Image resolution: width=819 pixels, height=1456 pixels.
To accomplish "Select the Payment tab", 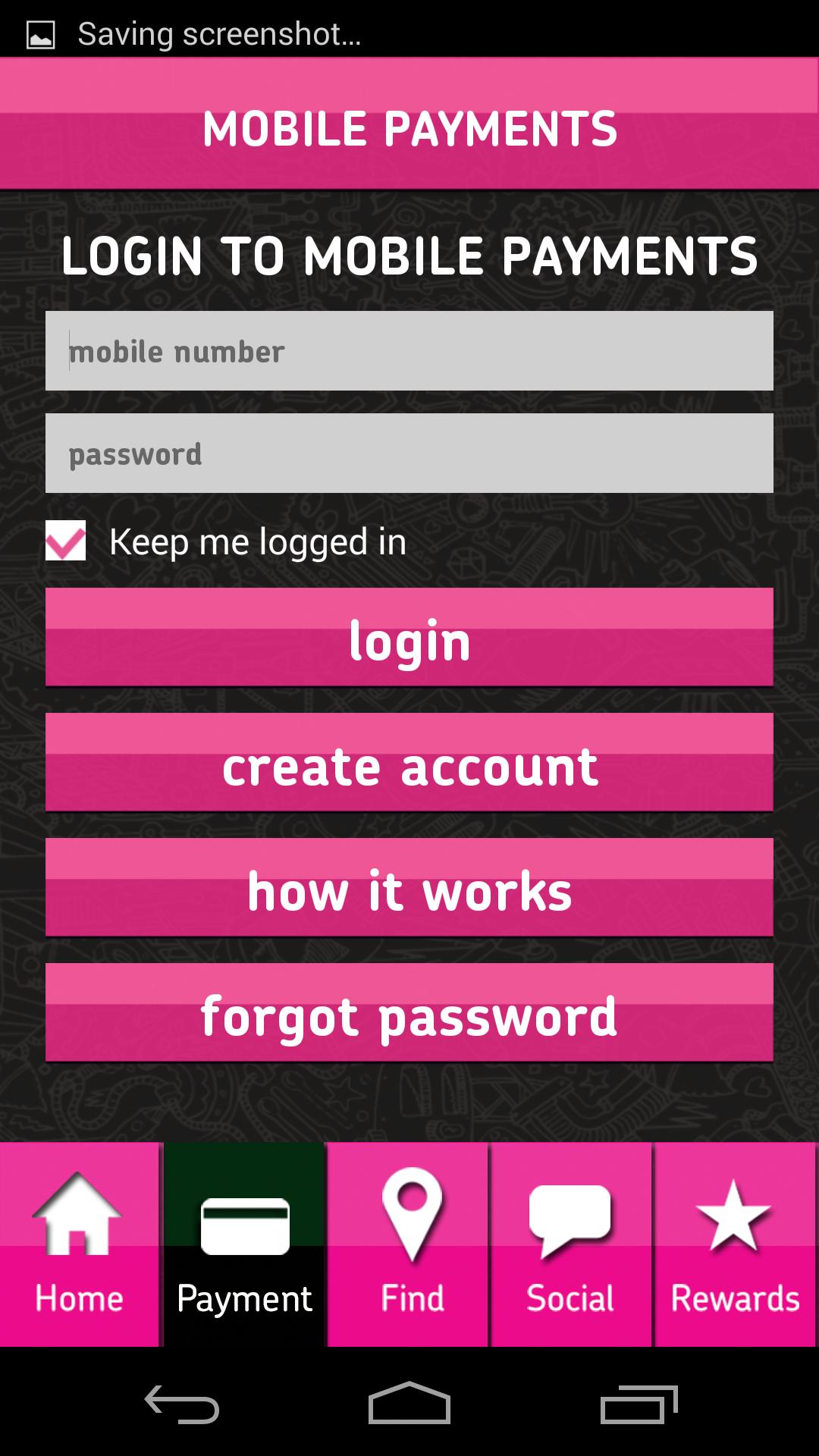I will tap(244, 1244).
